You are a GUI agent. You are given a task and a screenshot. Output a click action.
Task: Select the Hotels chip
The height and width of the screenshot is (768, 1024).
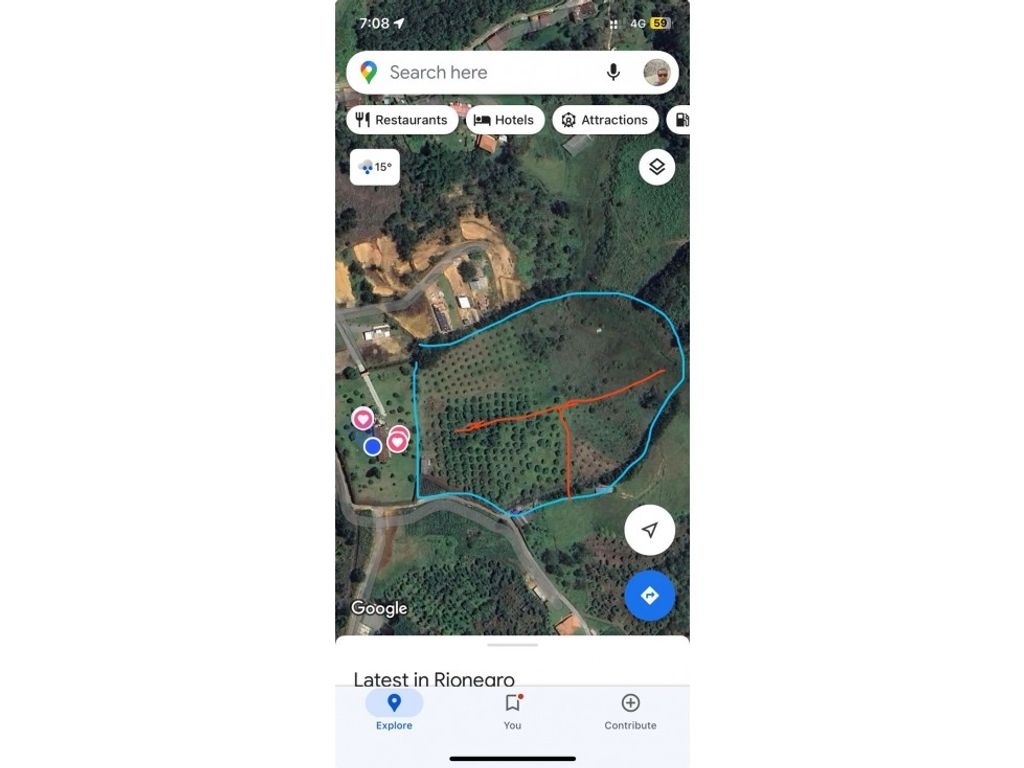504,120
